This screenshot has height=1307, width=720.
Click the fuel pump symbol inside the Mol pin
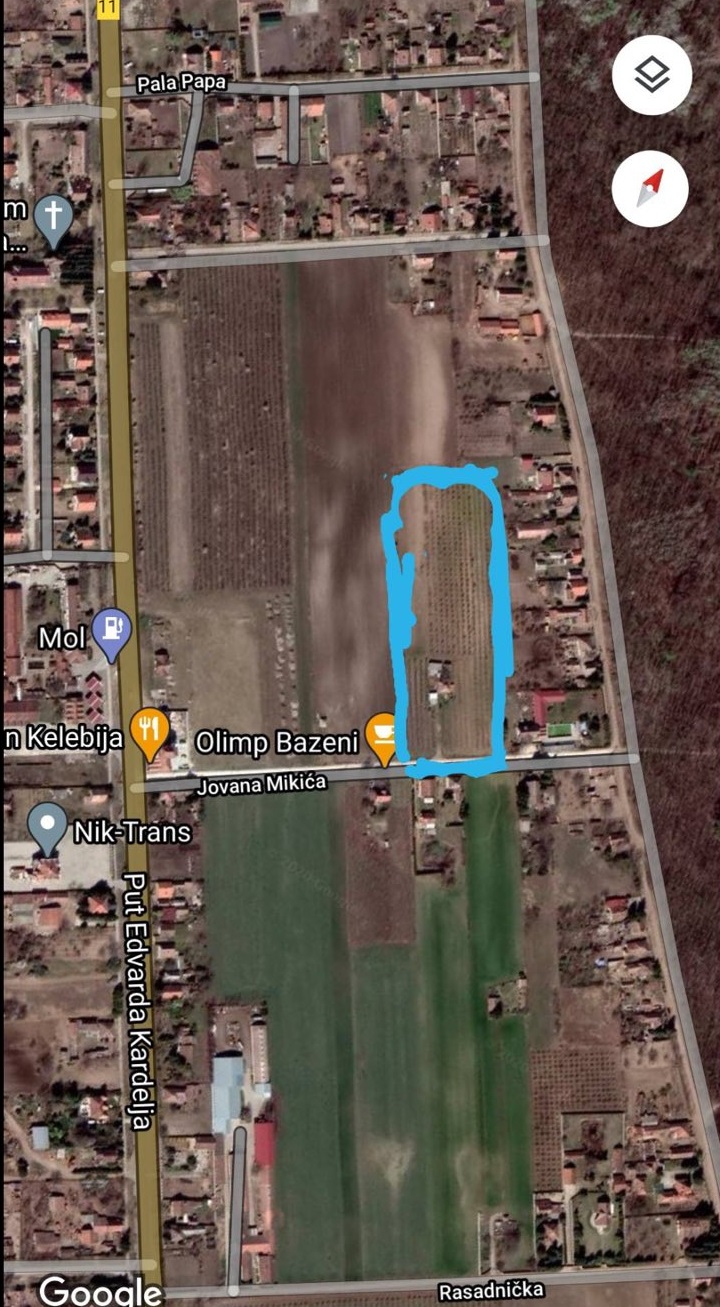113,629
